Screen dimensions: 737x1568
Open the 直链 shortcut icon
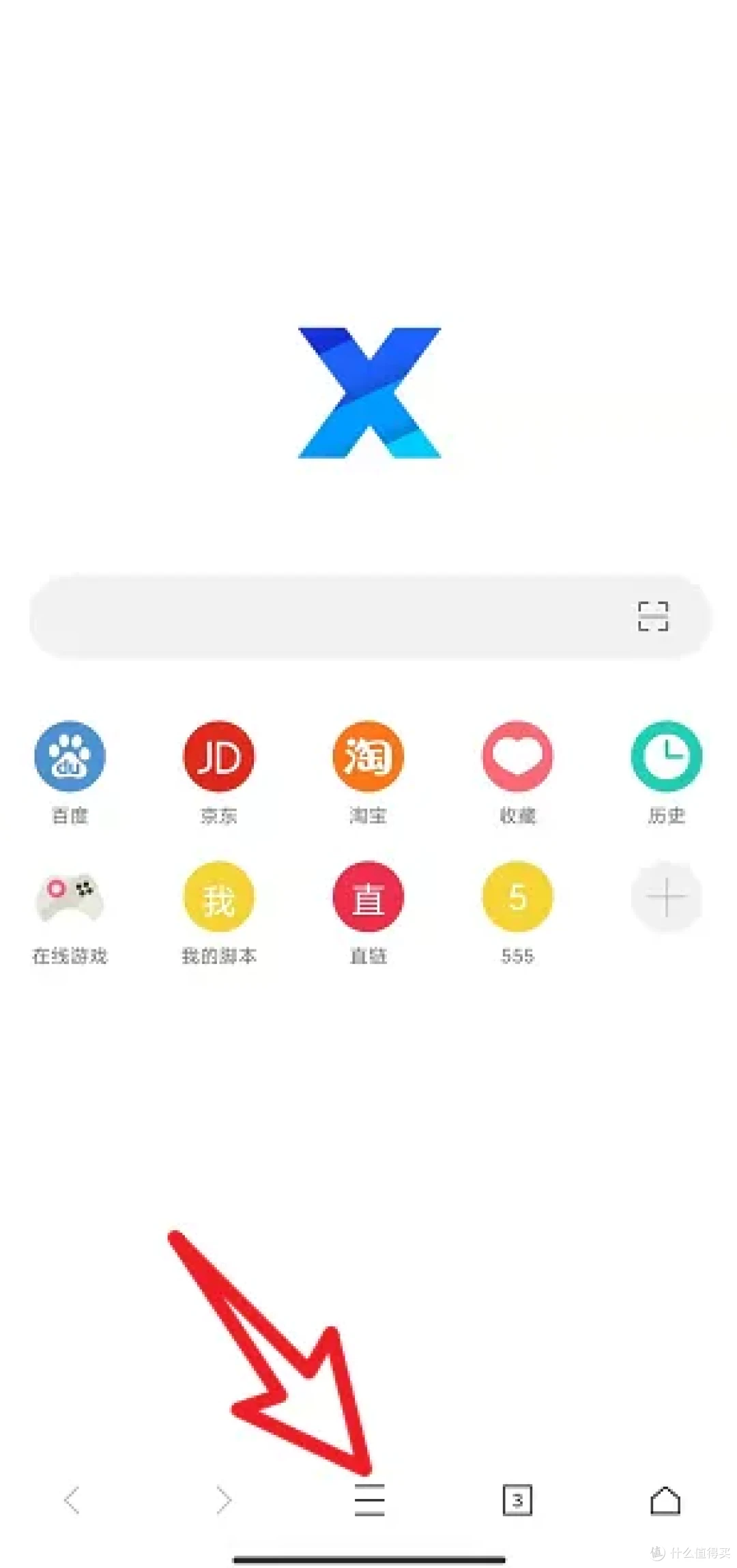click(x=367, y=896)
